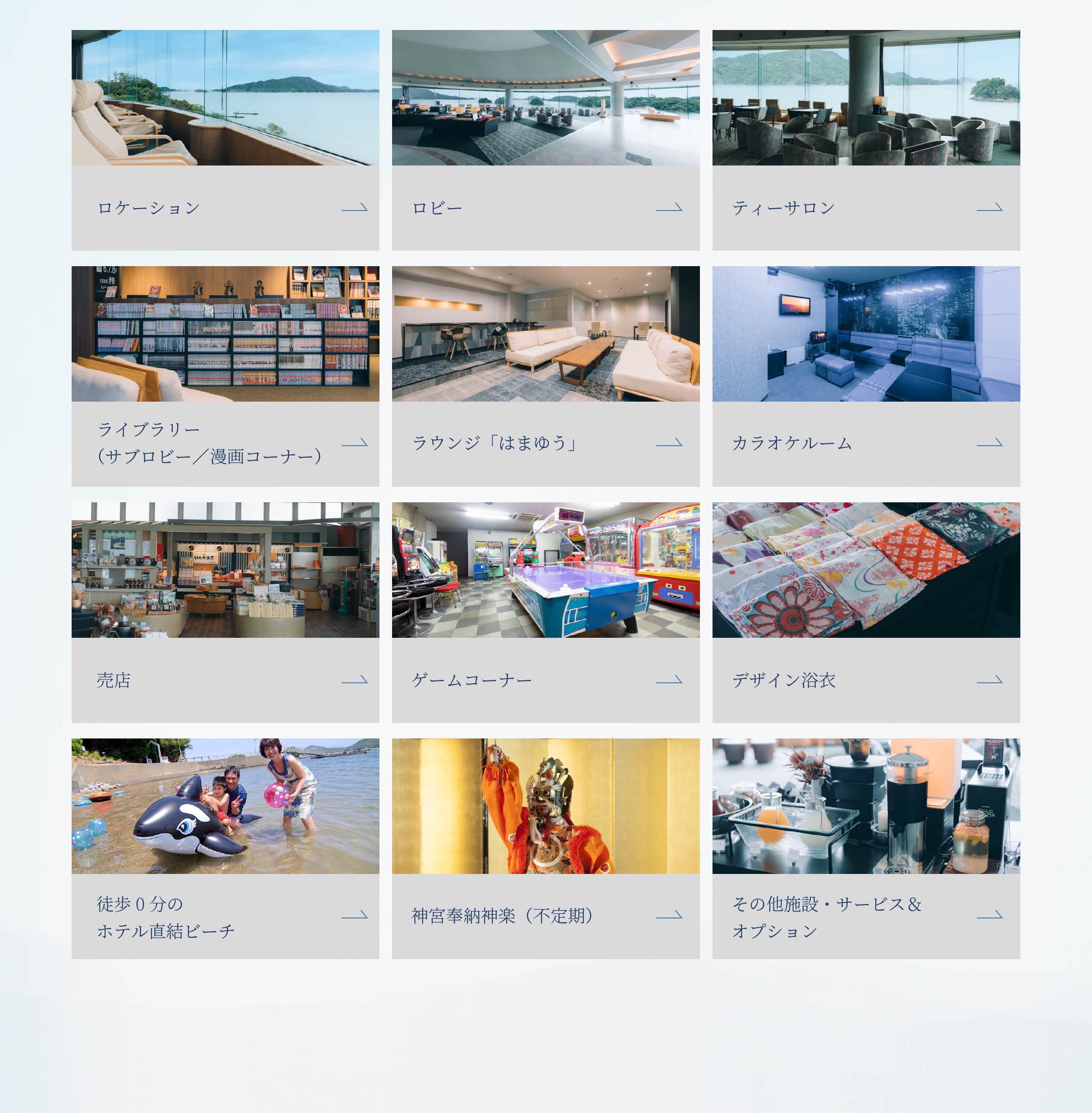View the カラオケルーム card

[865, 376]
